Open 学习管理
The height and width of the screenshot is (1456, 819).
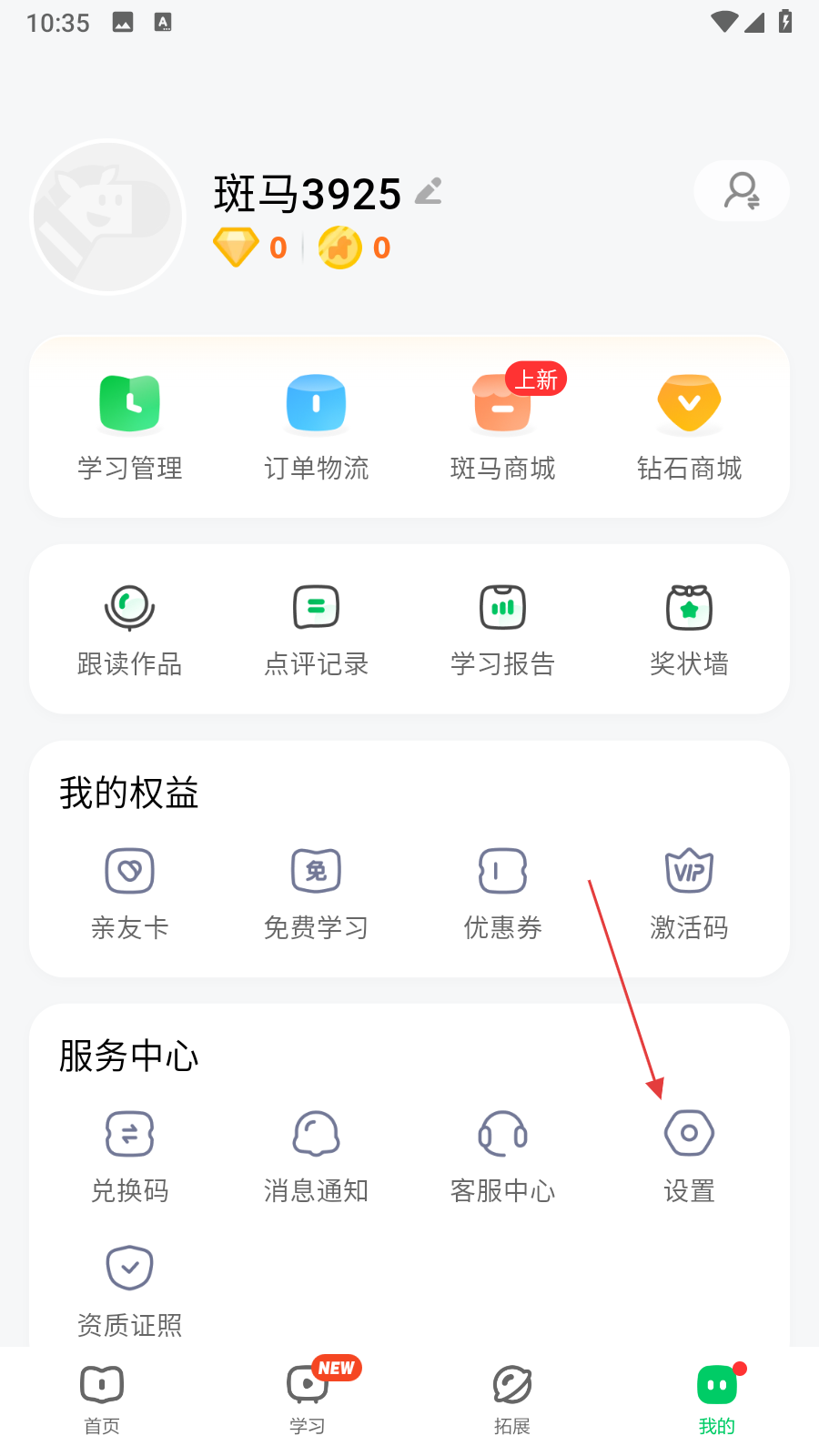click(130, 426)
